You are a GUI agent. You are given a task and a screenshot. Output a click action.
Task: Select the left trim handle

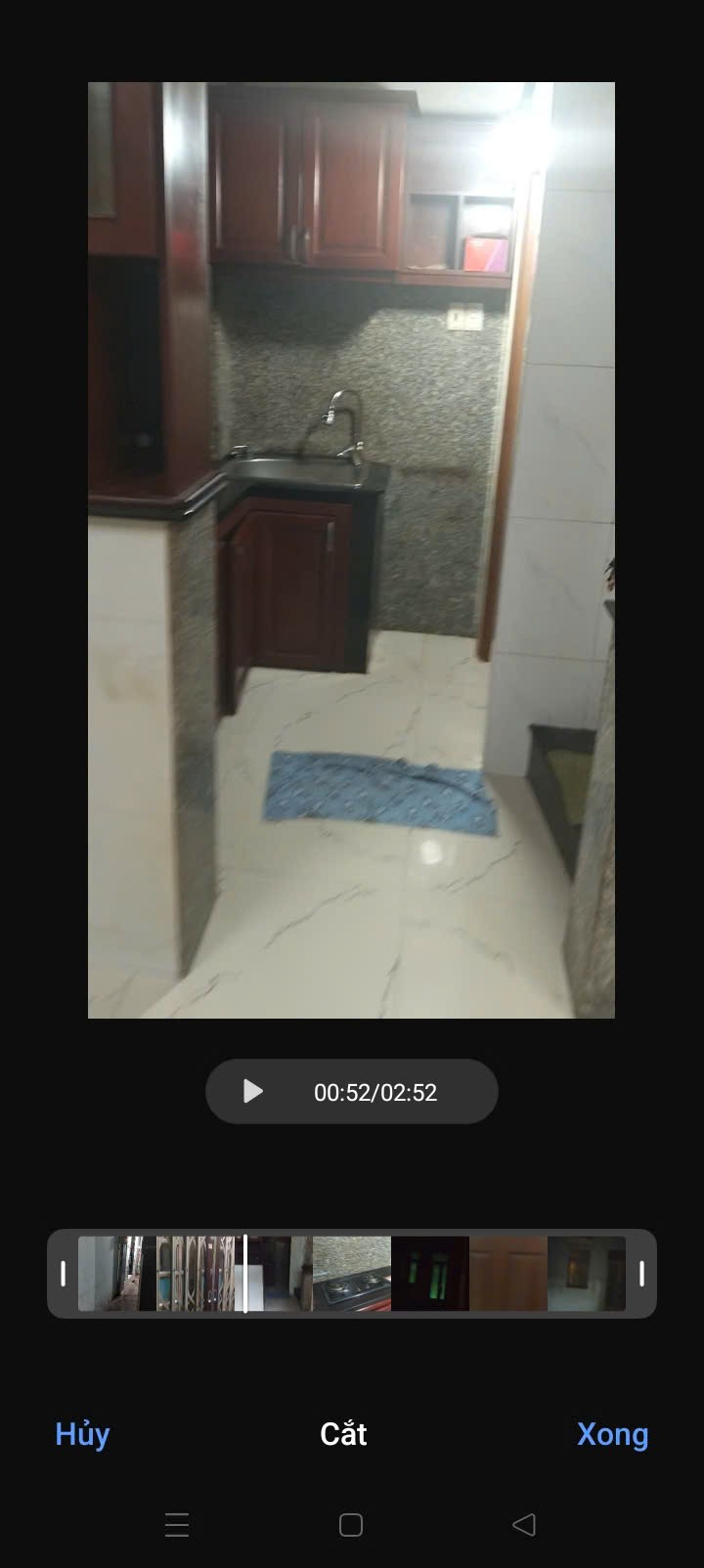pyautogui.click(x=64, y=1273)
